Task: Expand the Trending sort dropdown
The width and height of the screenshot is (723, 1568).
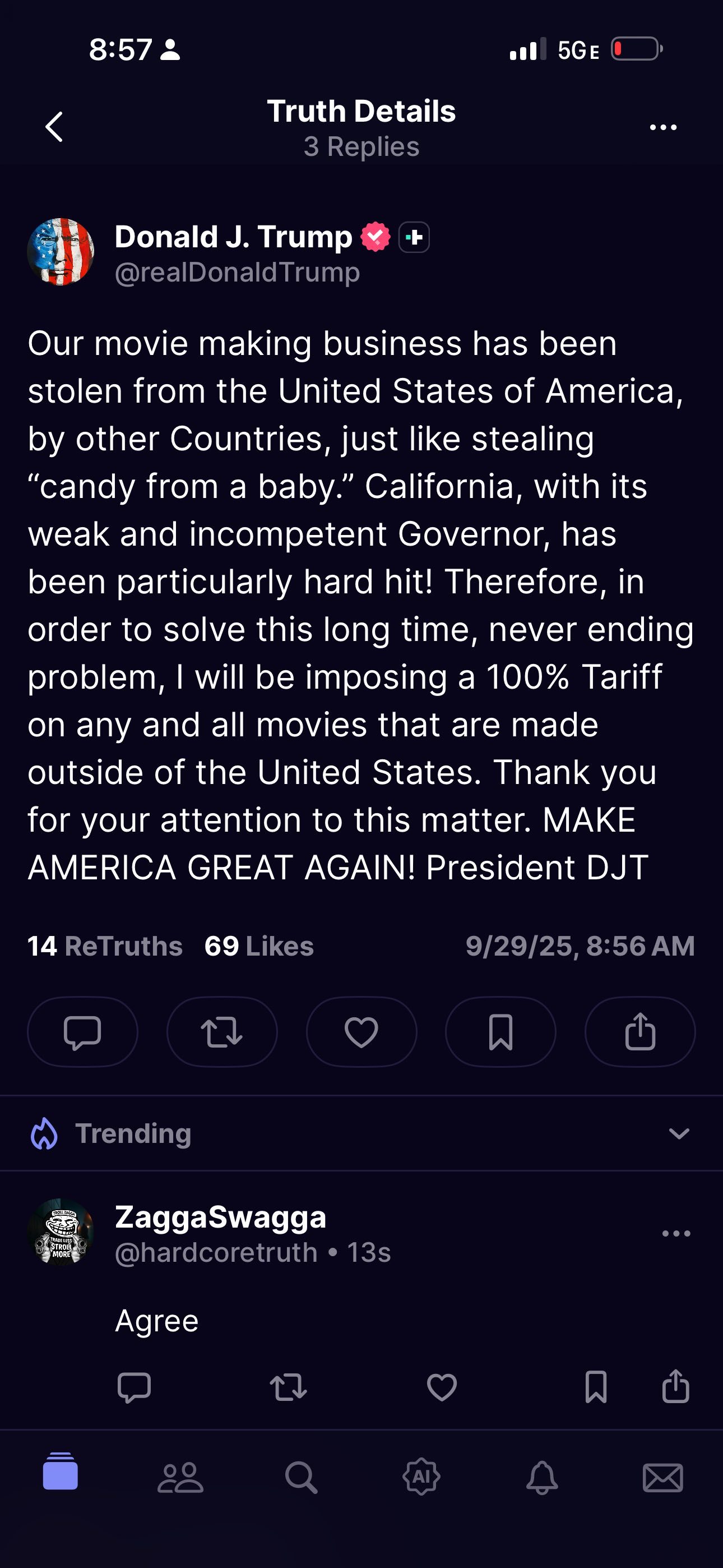Action: pyautogui.click(x=679, y=1133)
